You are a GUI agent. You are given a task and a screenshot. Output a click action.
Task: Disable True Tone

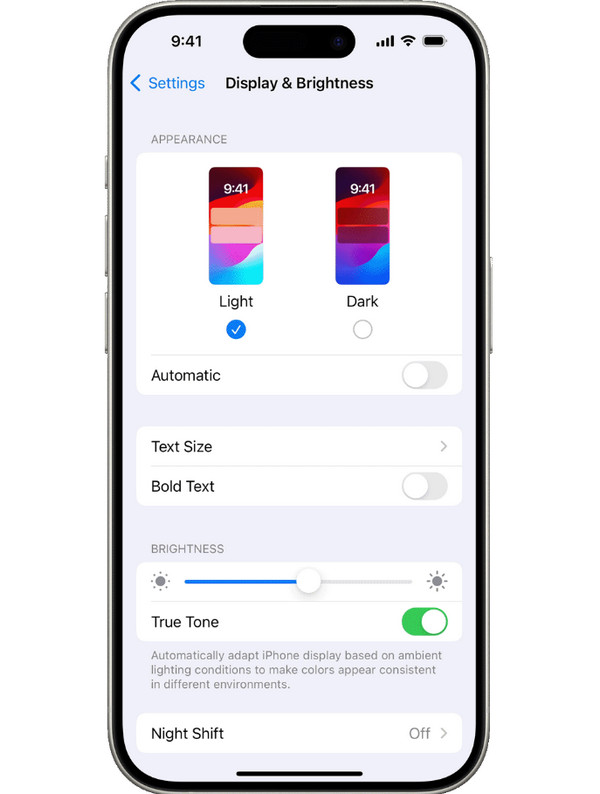coord(424,622)
